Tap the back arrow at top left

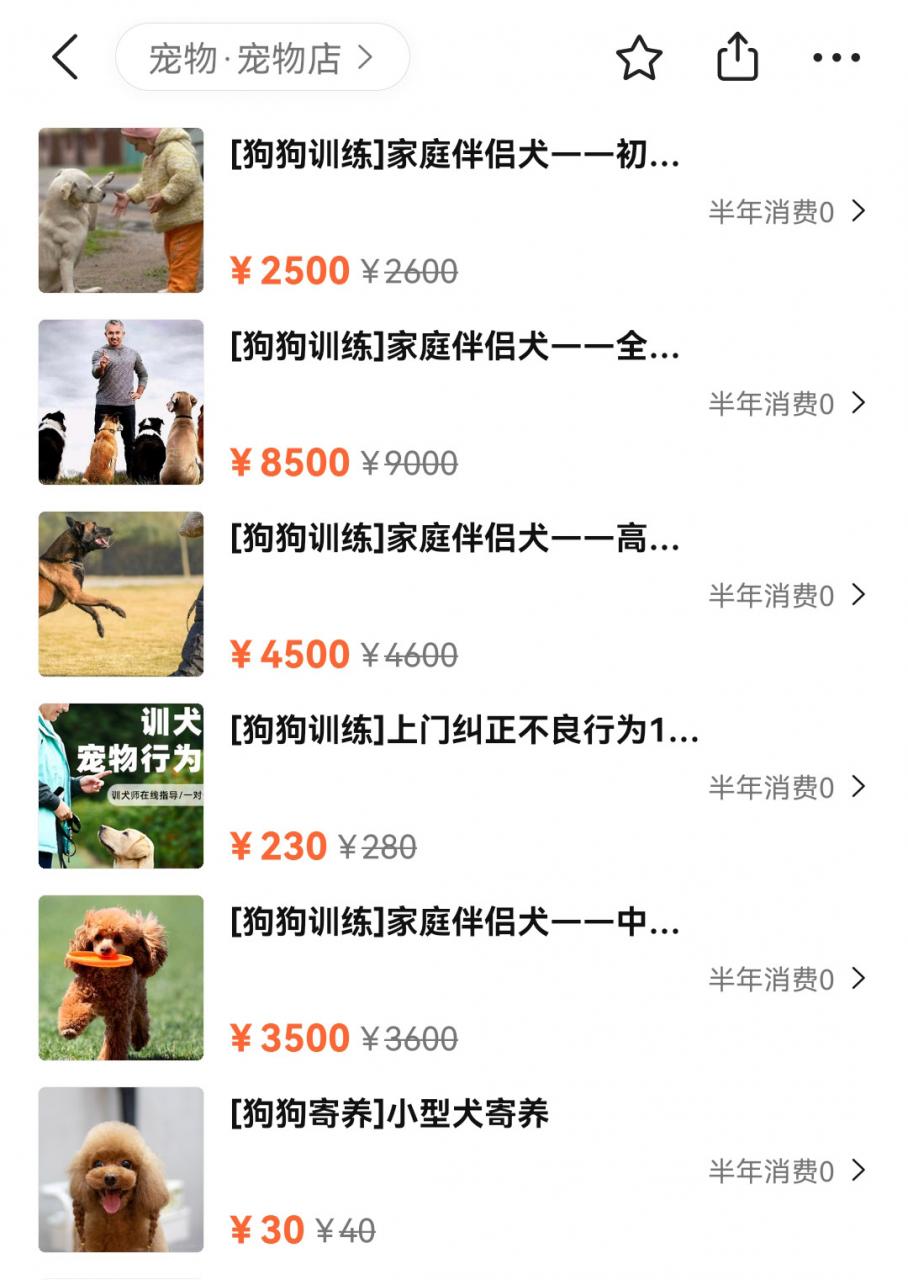[x=63, y=58]
